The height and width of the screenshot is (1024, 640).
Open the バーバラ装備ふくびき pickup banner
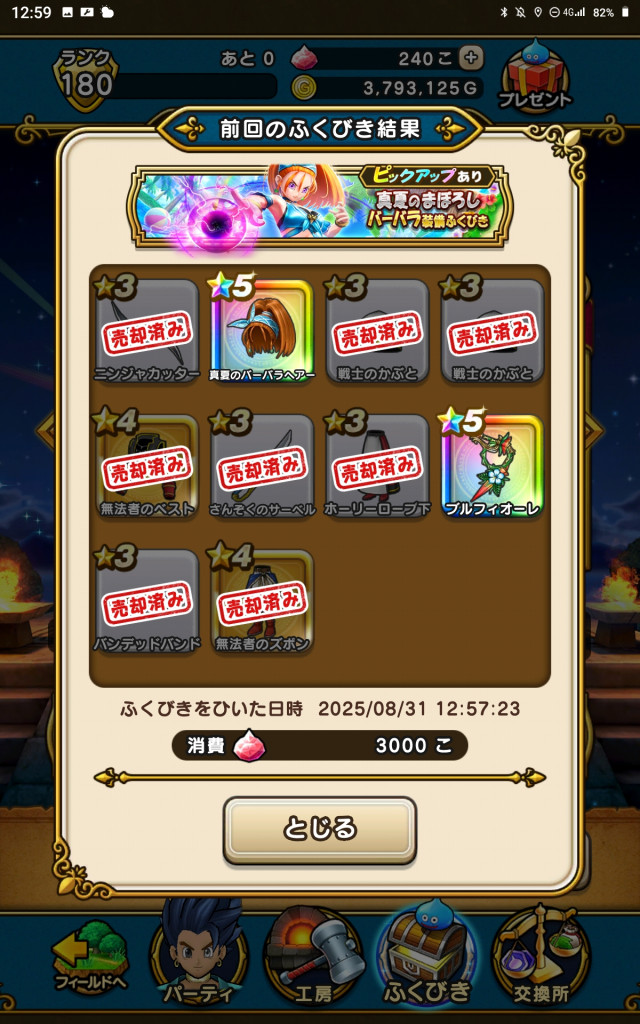[x=319, y=203]
